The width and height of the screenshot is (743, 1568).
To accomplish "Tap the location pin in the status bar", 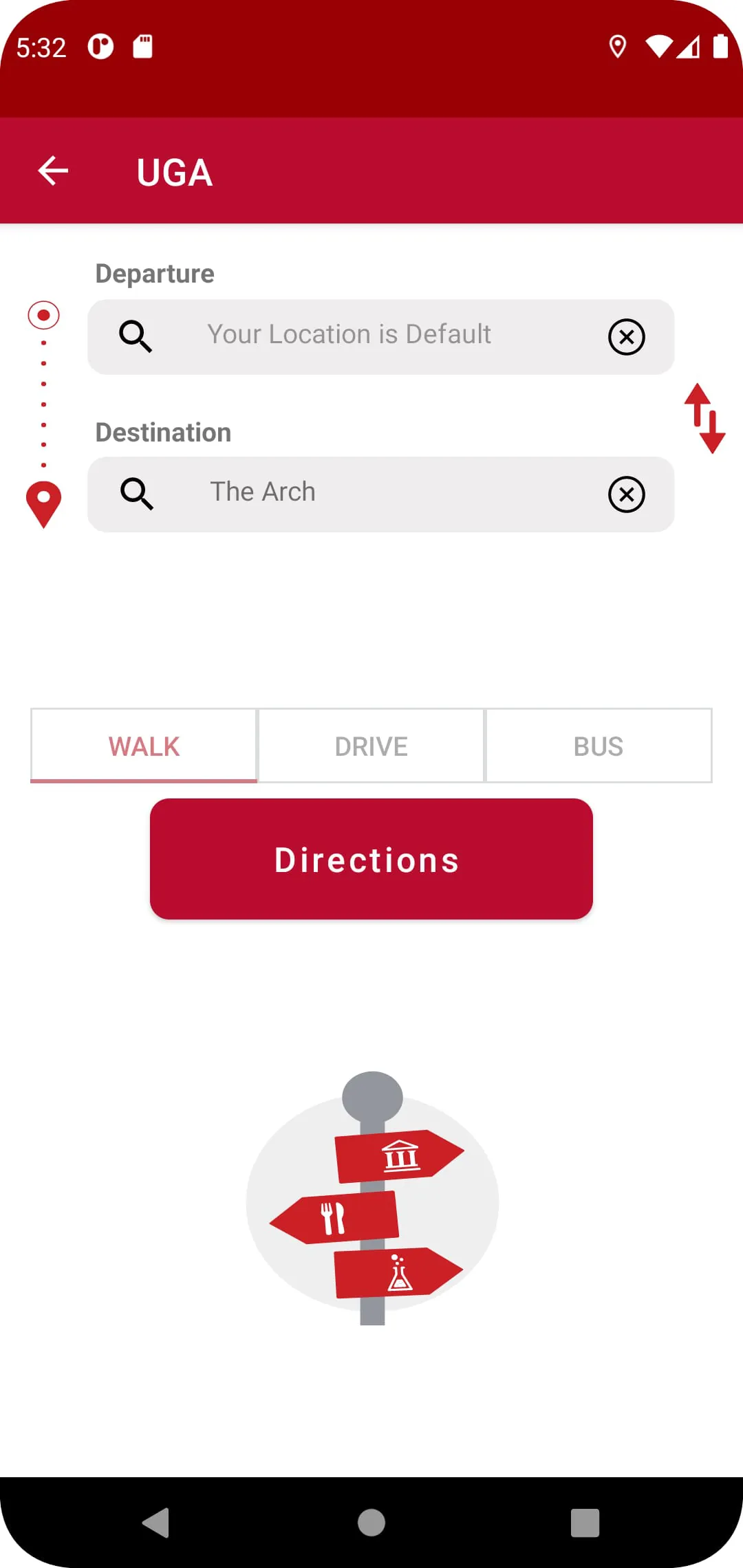I will (x=618, y=46).
